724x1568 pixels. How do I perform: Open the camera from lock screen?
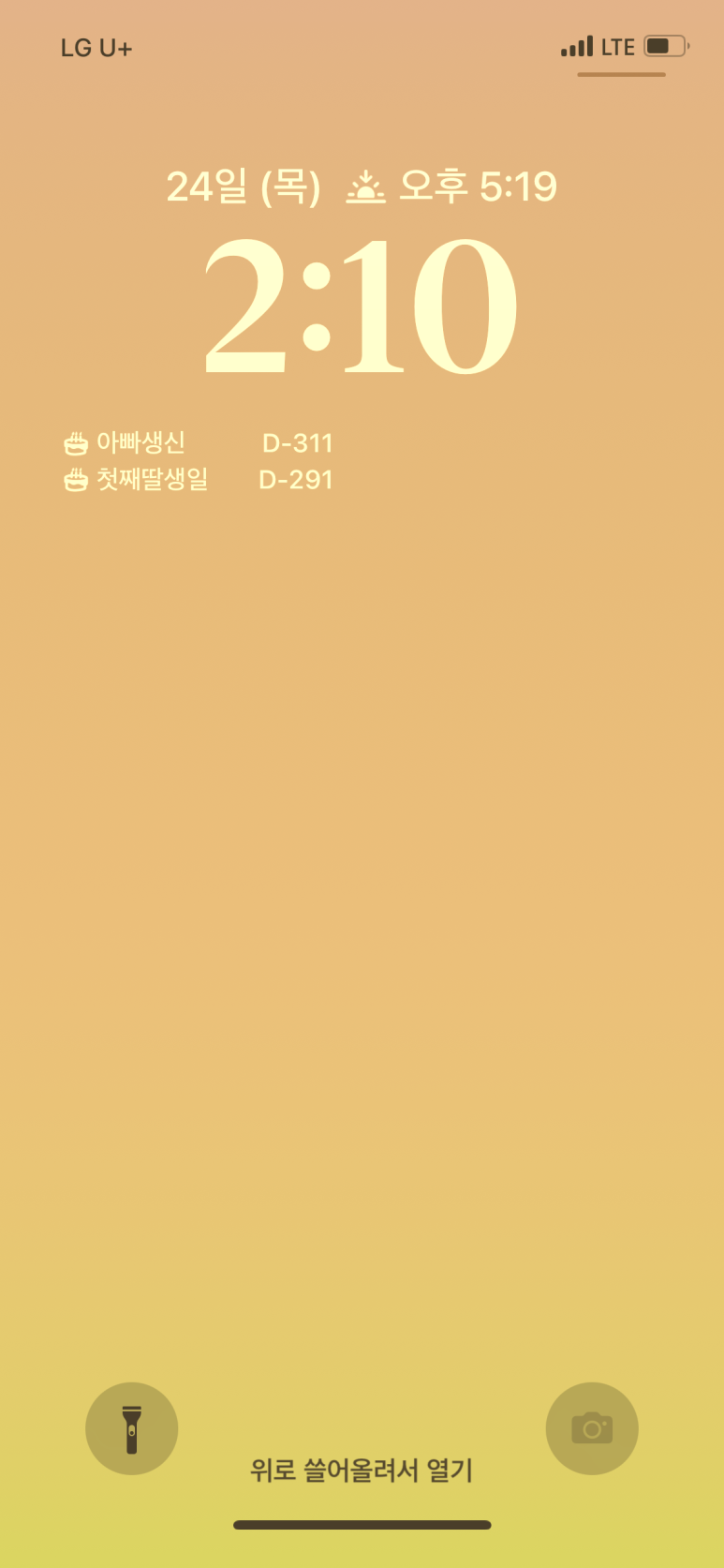tap(592, 1428)
